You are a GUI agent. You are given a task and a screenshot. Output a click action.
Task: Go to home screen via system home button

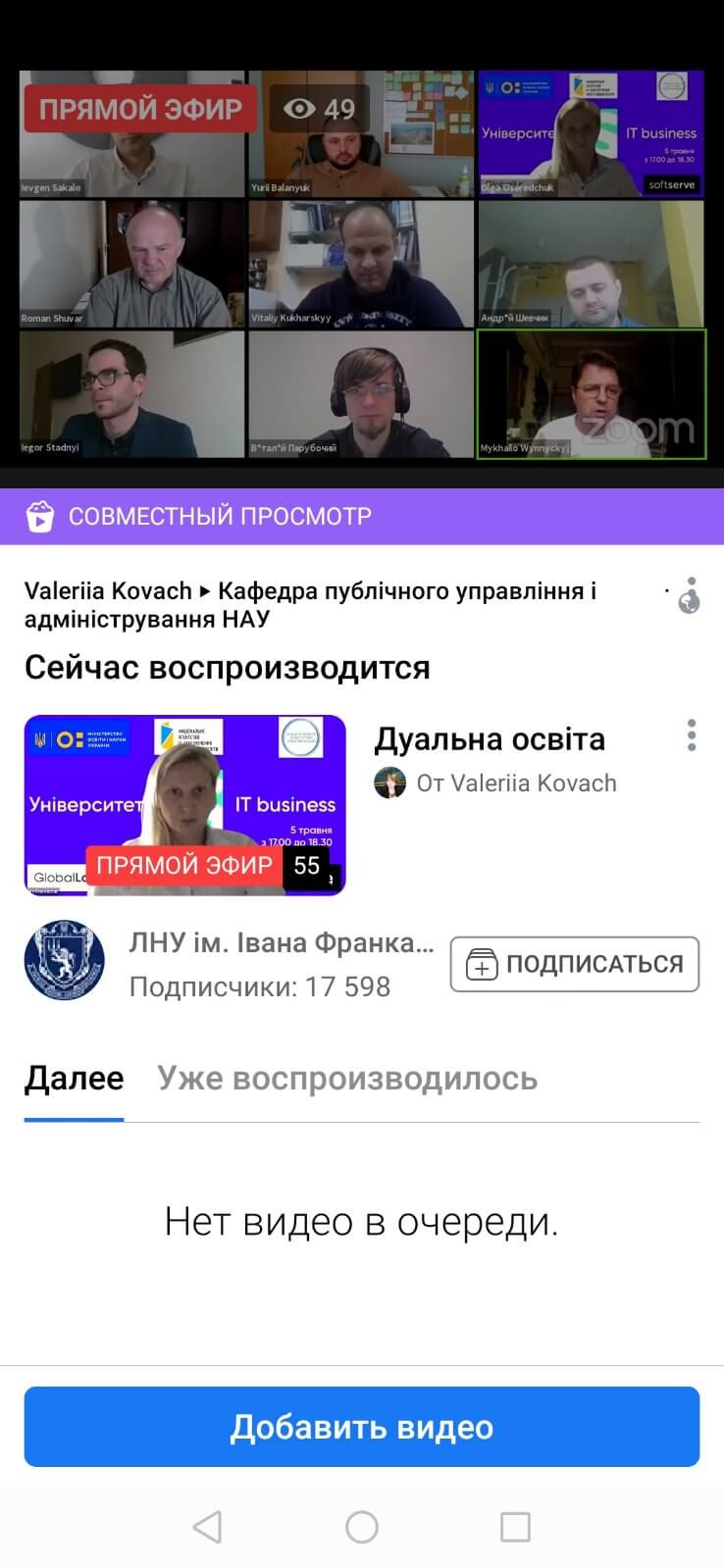point(361,1527)
